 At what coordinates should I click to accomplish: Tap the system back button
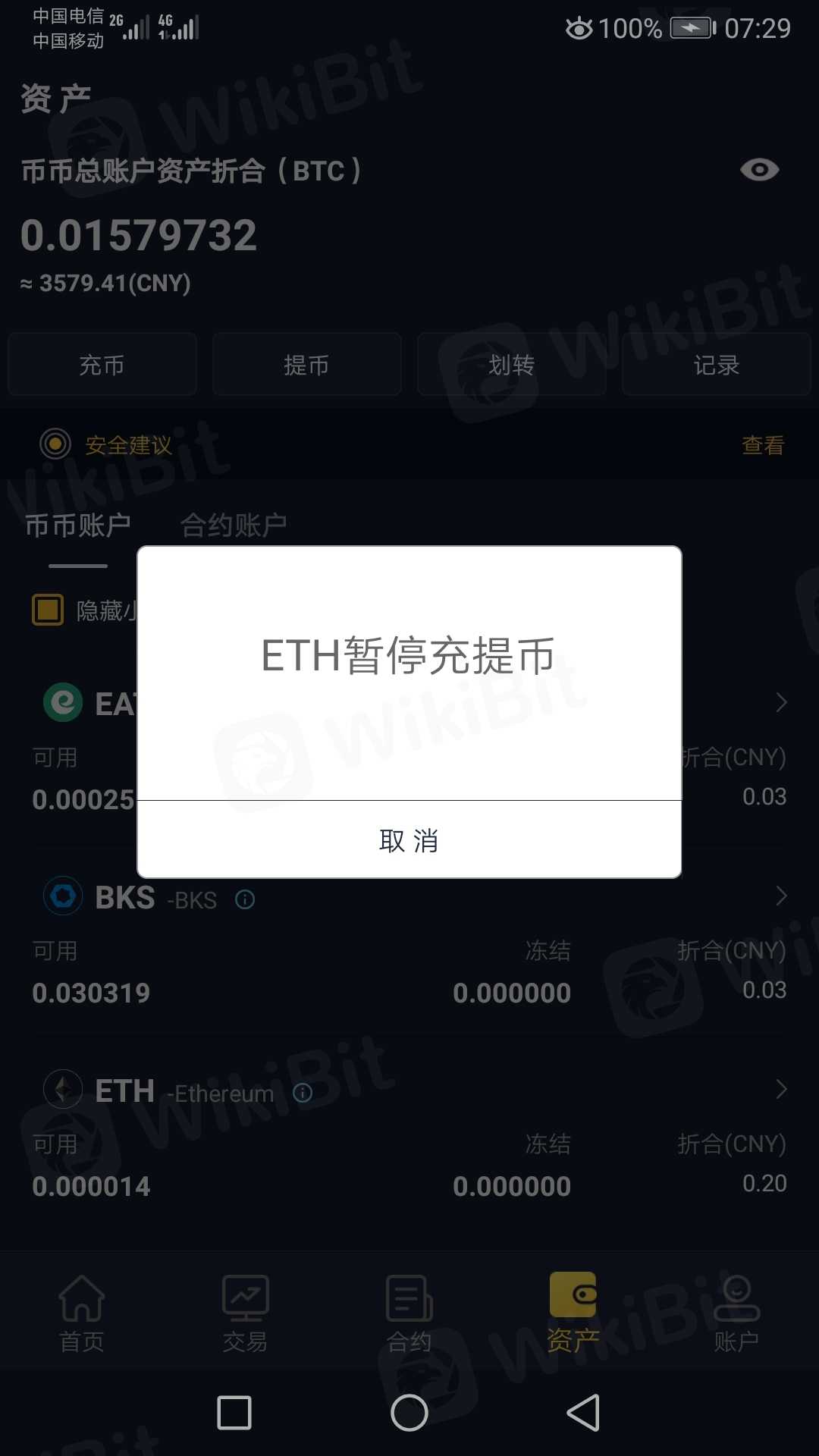coord(583,1413)
